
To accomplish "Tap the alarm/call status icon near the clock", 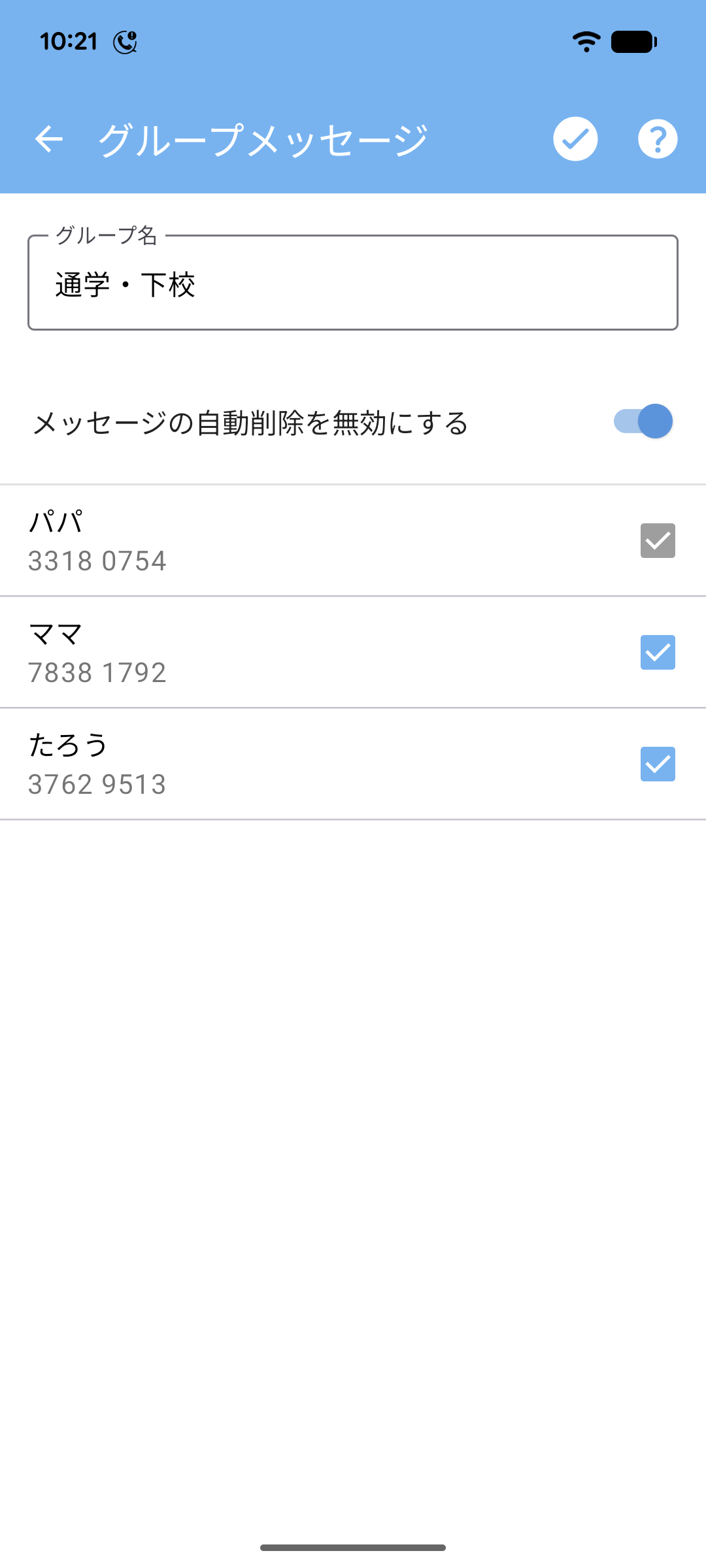I will tap(124, 41).
